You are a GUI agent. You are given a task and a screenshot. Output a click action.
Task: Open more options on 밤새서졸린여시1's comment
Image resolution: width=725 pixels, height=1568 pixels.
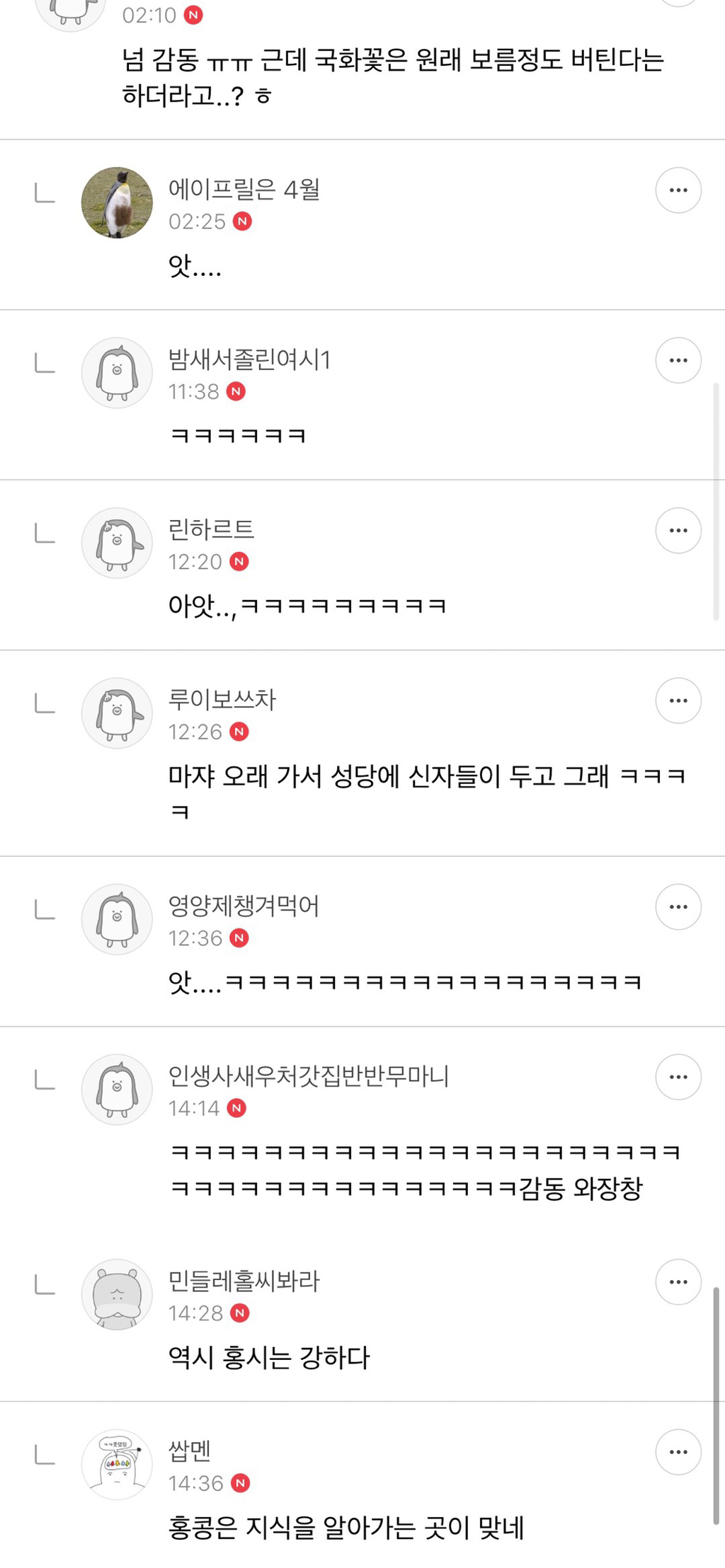(678, 360)
